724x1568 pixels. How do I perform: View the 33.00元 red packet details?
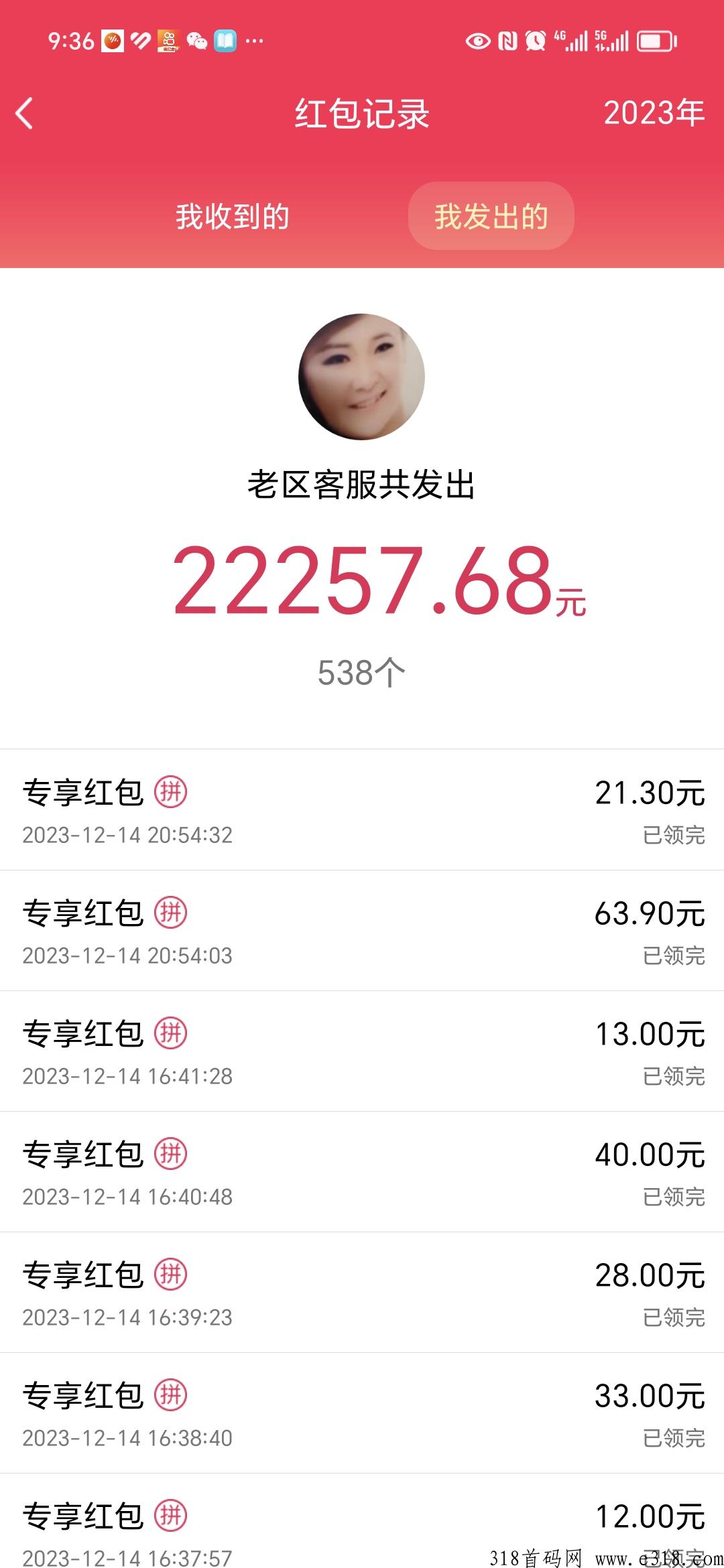click(x=362, y=1414)
